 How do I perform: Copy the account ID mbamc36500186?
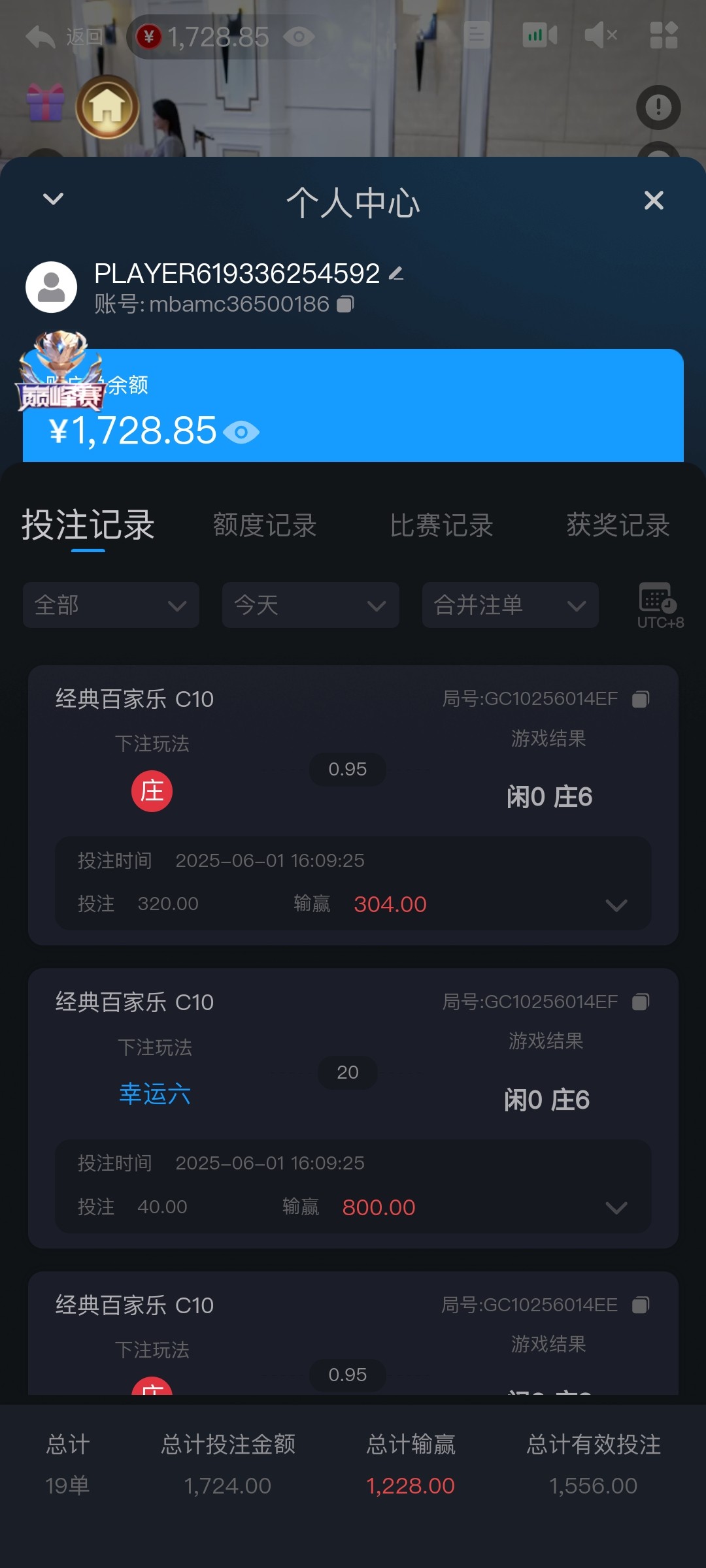tap(346, 304)
